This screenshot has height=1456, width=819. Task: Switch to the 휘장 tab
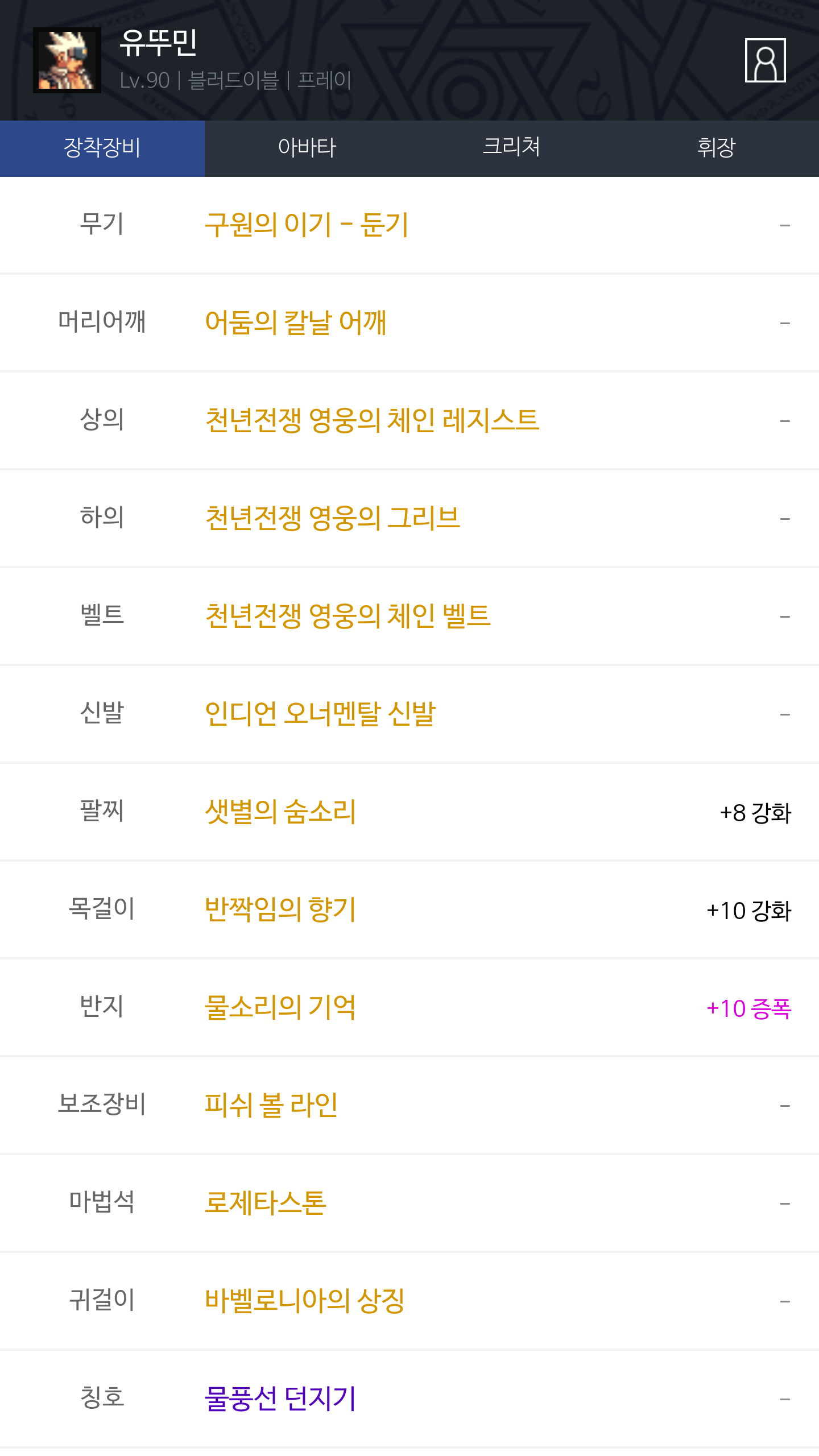tap(716, 148)
